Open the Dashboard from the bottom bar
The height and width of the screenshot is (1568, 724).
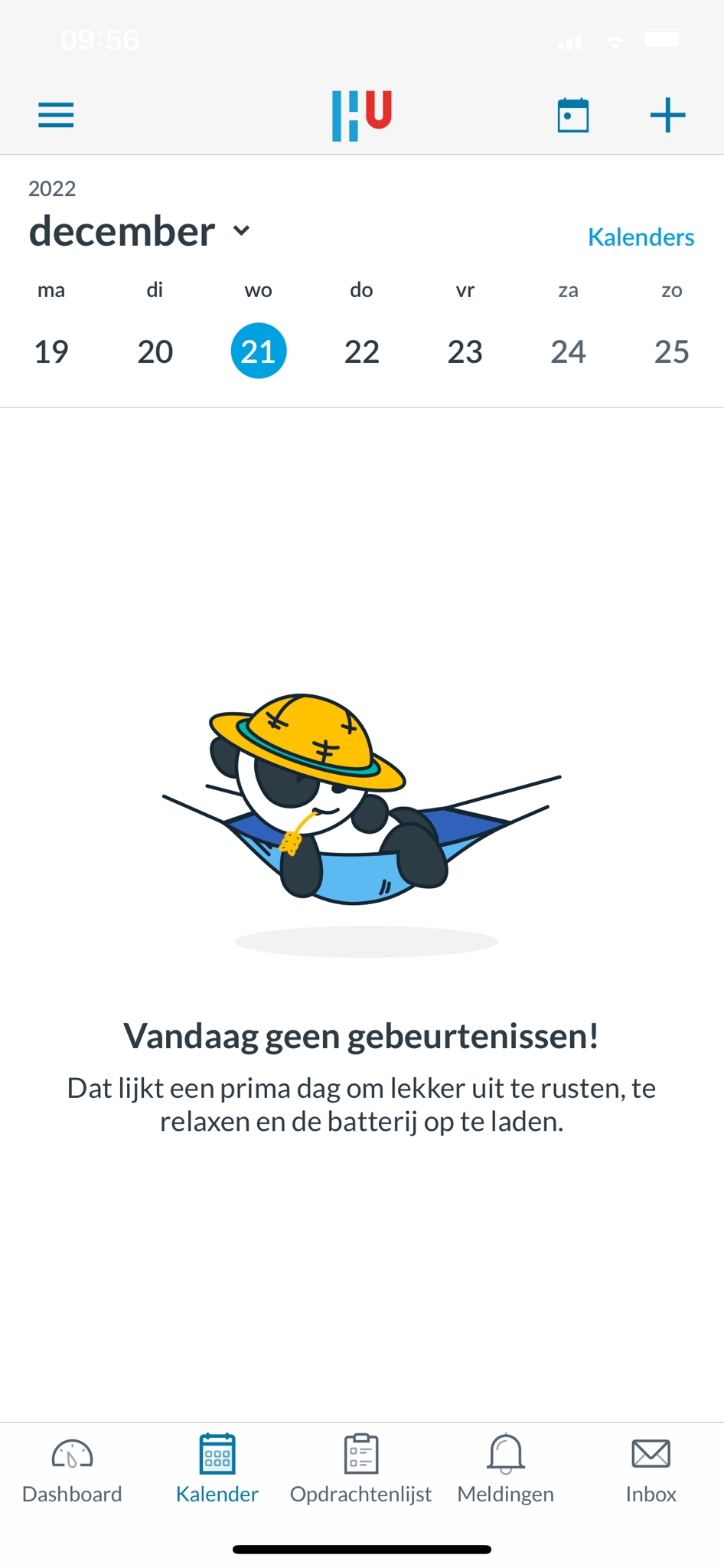(x=72, y=1466)
